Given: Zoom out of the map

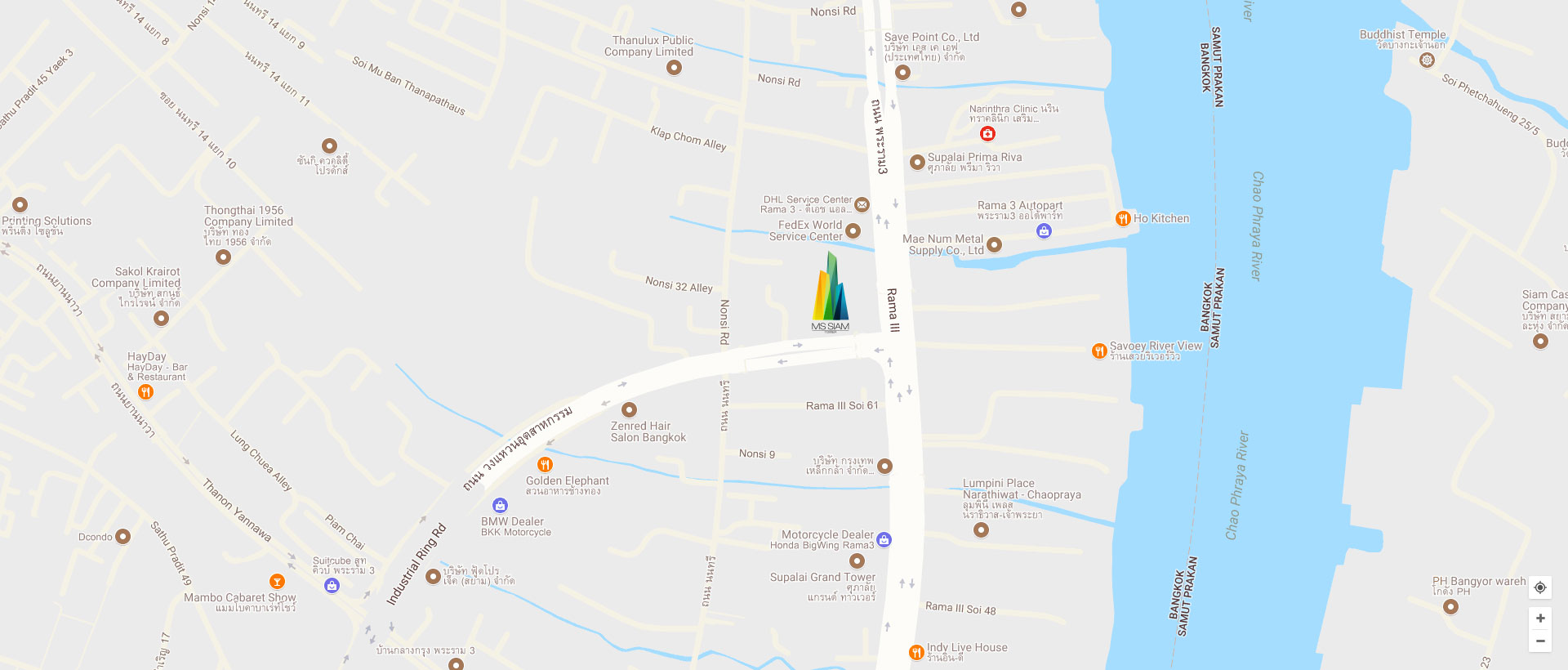Looking at the screenshot, I should pos(1539,641).
